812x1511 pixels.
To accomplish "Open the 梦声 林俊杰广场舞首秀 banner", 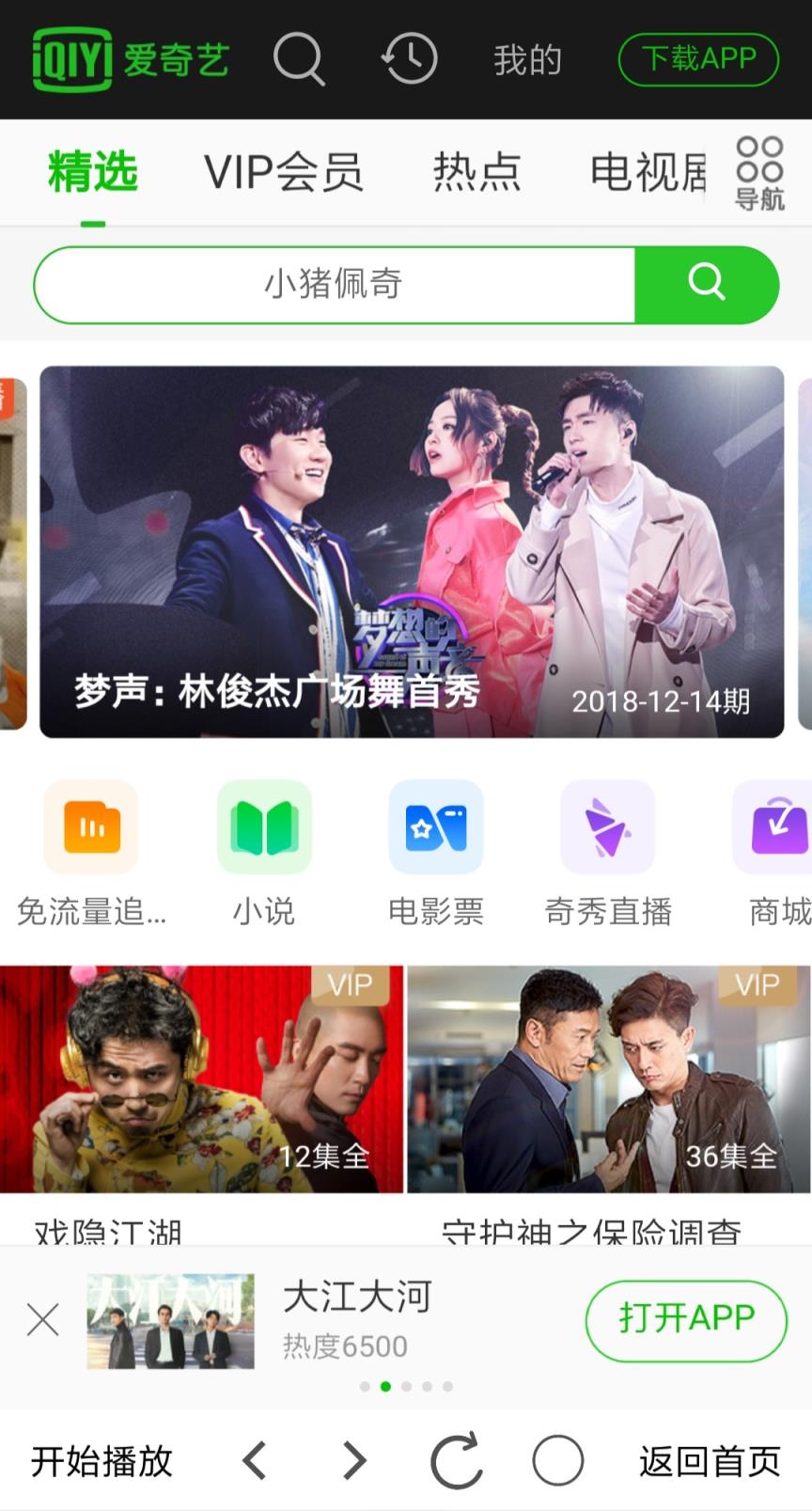I will 412,551.
